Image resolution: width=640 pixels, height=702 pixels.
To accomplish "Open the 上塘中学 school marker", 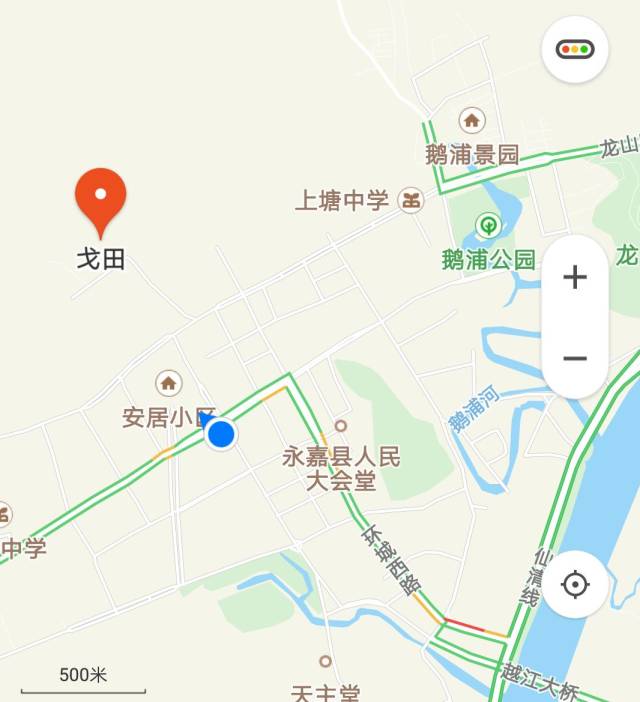I will (410, 200).
